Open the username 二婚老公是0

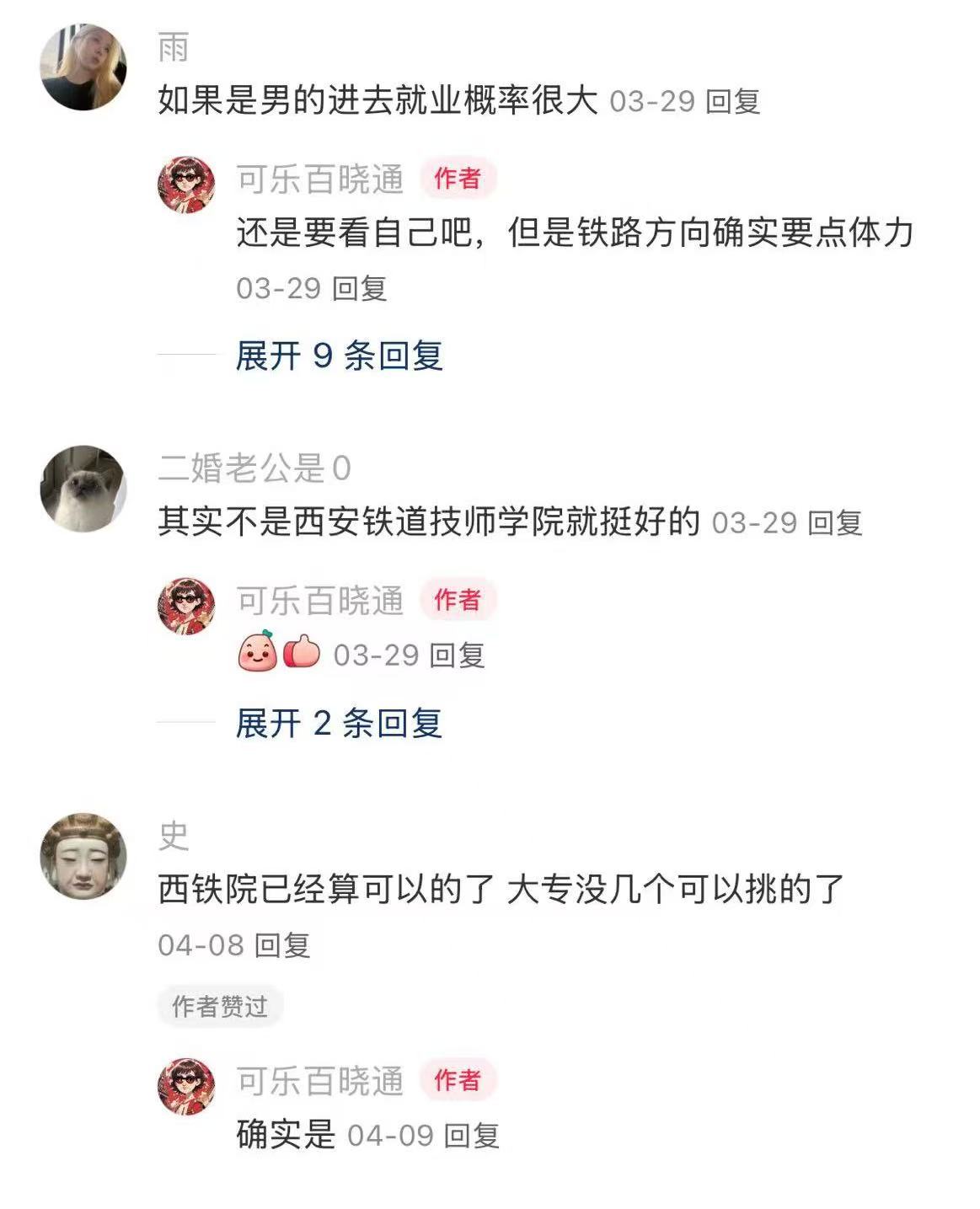click(254, 468)
